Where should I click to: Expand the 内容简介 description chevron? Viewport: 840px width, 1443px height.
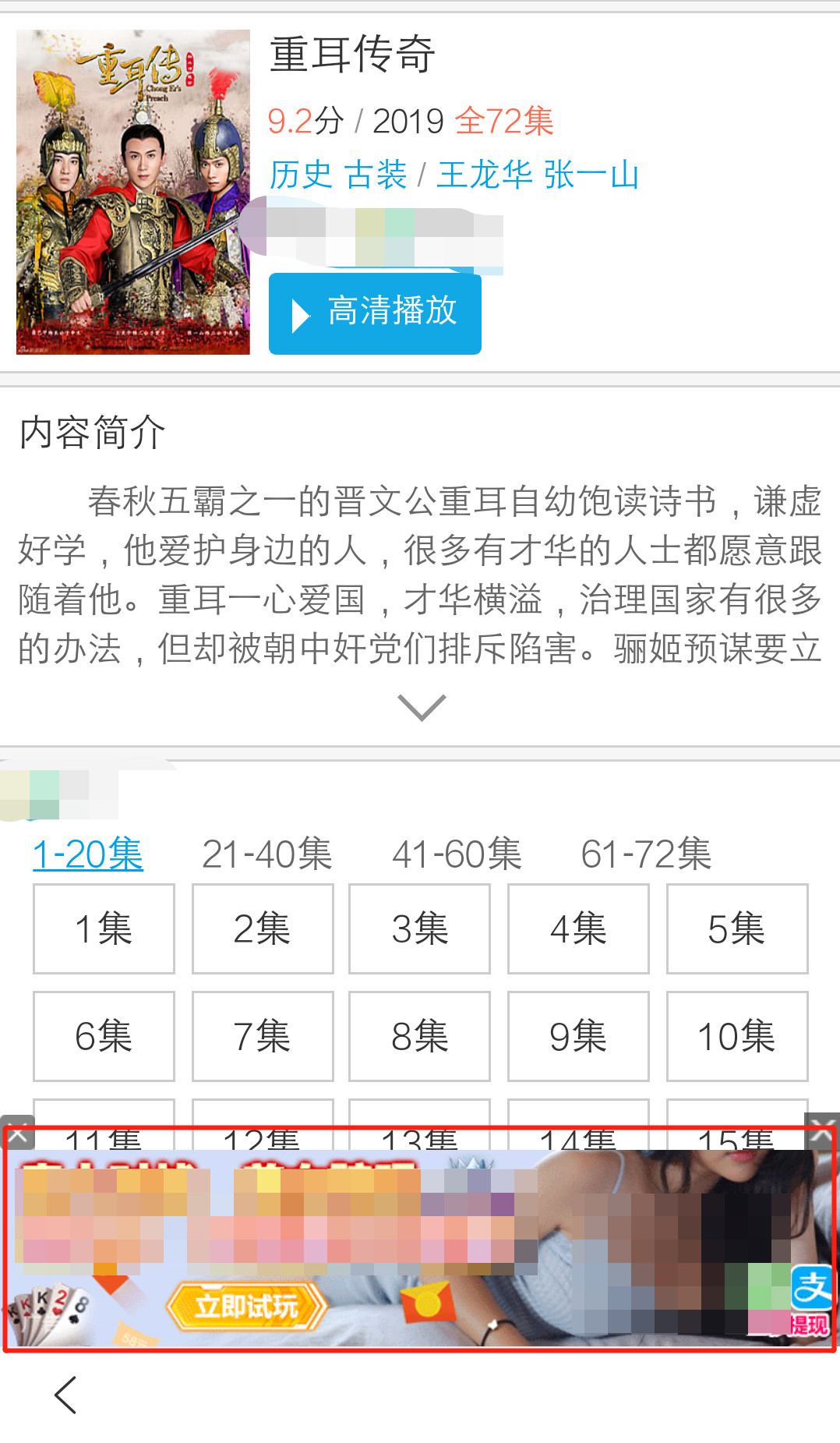point(421,707)
